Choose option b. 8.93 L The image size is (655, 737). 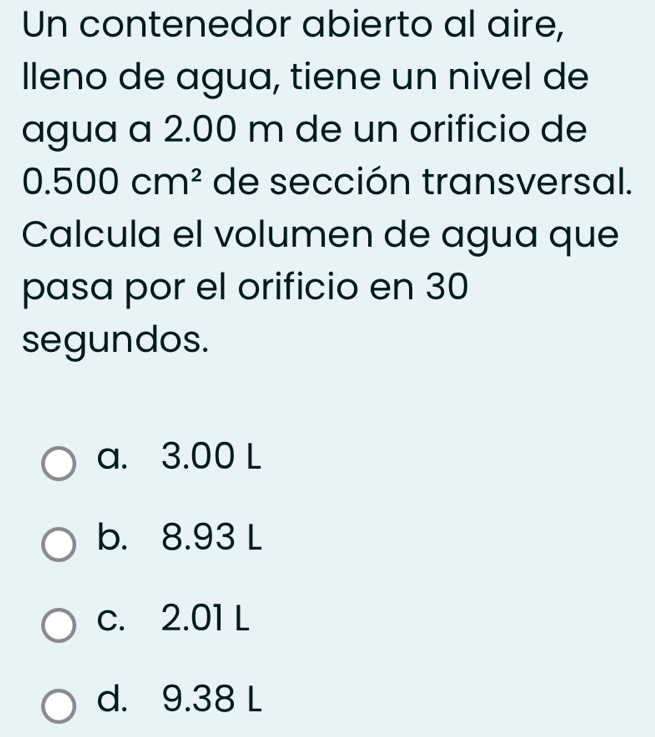click(x=59, y=545)
